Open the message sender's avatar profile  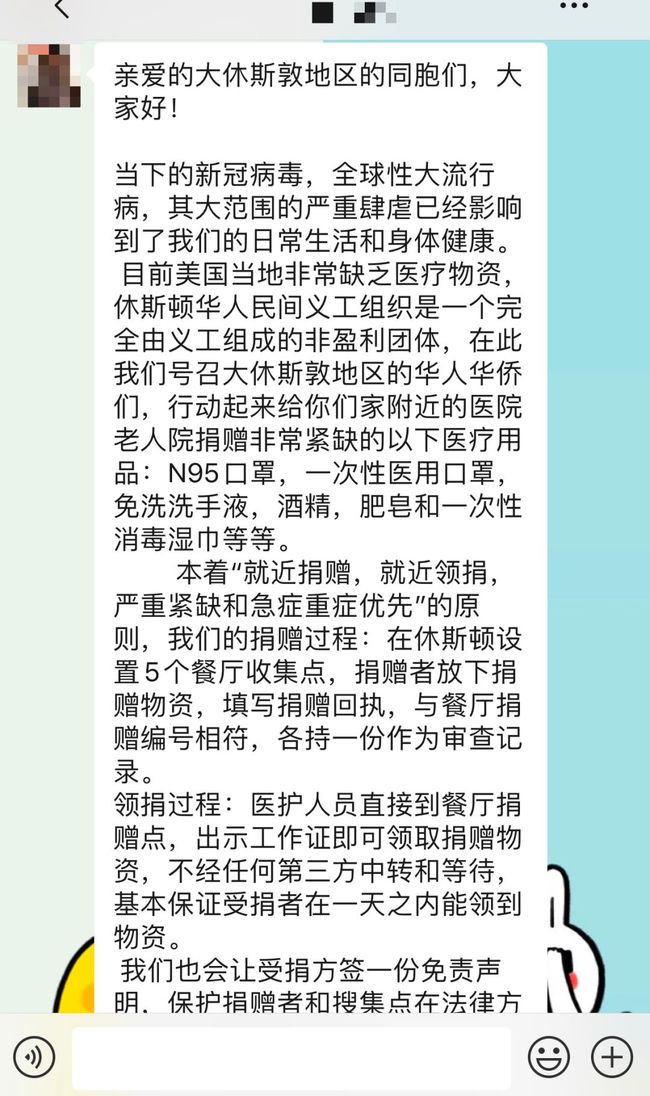point(48,75)
